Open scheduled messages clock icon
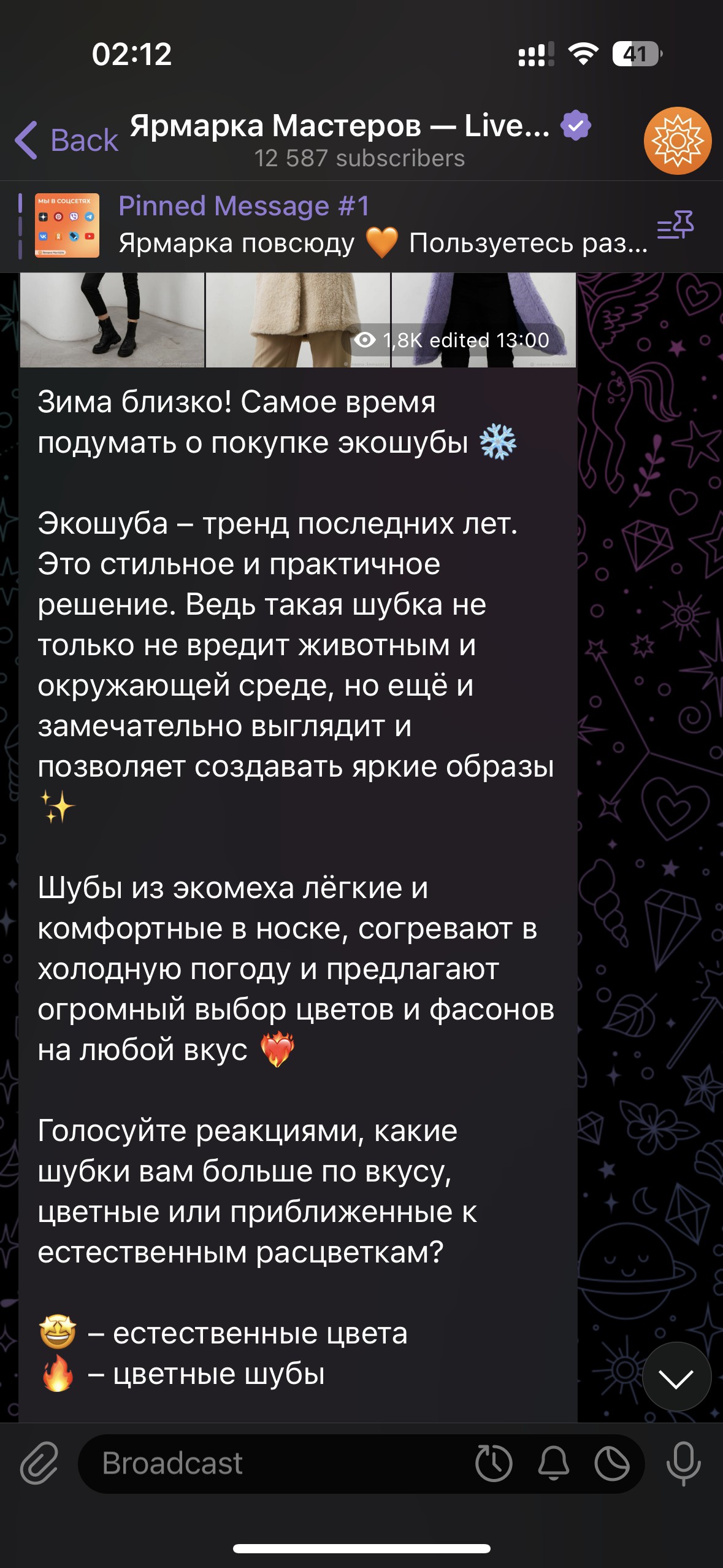This screenshot has width=723, height=1568. 494,1463
